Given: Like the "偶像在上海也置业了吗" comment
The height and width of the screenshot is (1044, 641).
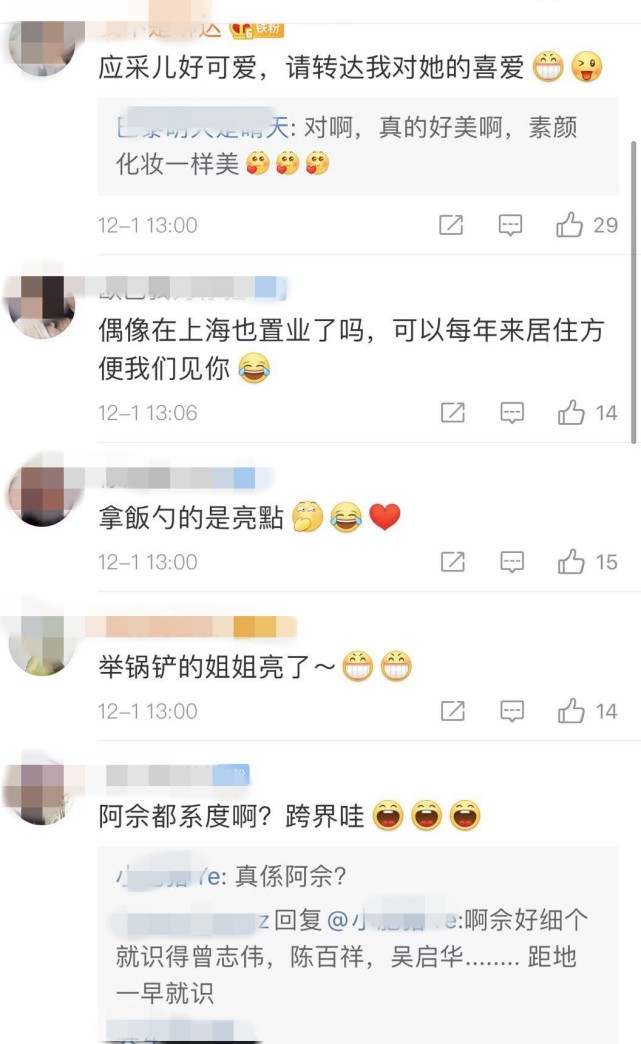Looking at the screenshot, I should click(571, 412).
